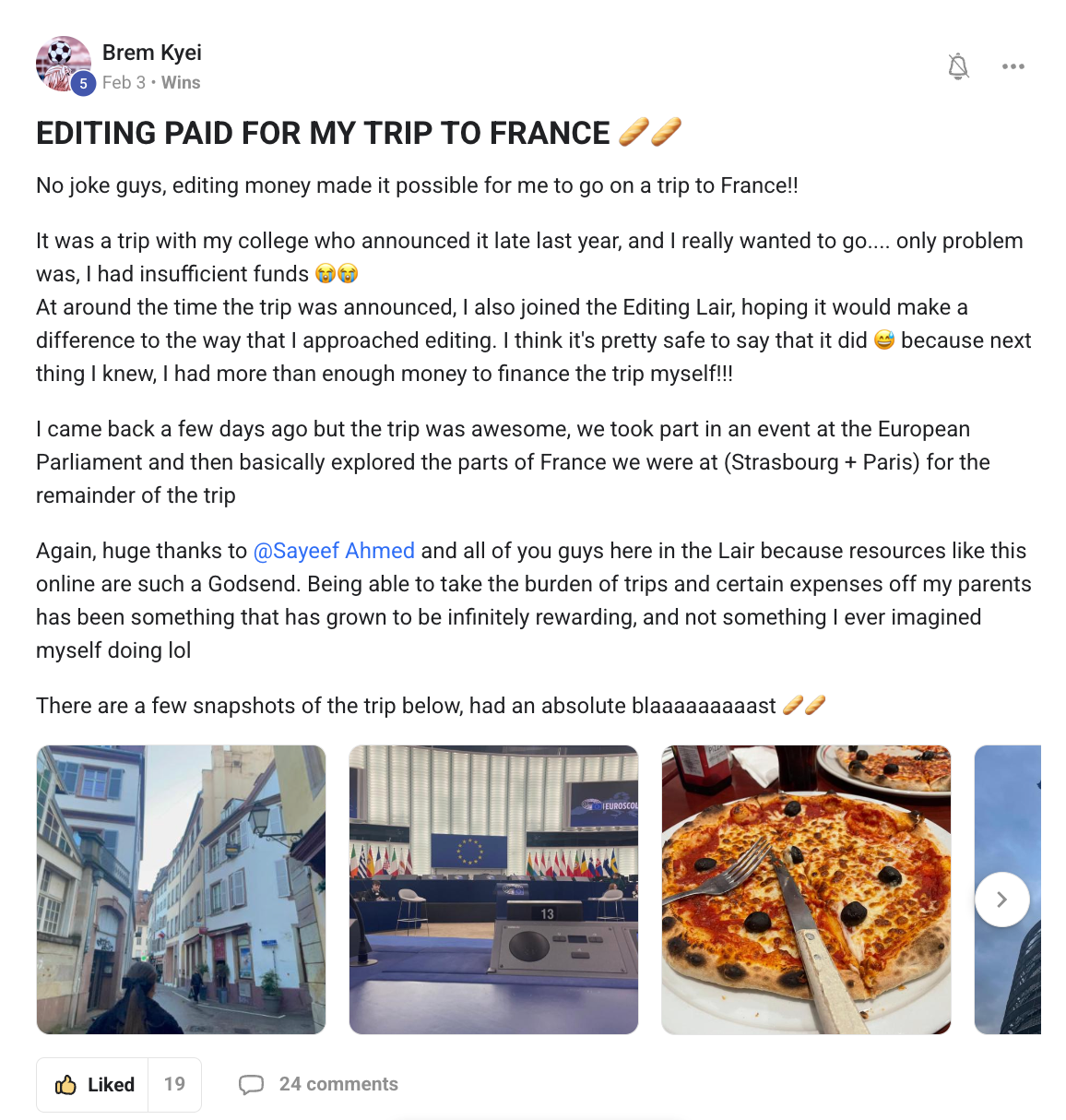The width and height of the screenshot is (1066, 1120).
Task: Open the three-dot overflow menu
Action: pyautogui.click(x=1013, y=66)
